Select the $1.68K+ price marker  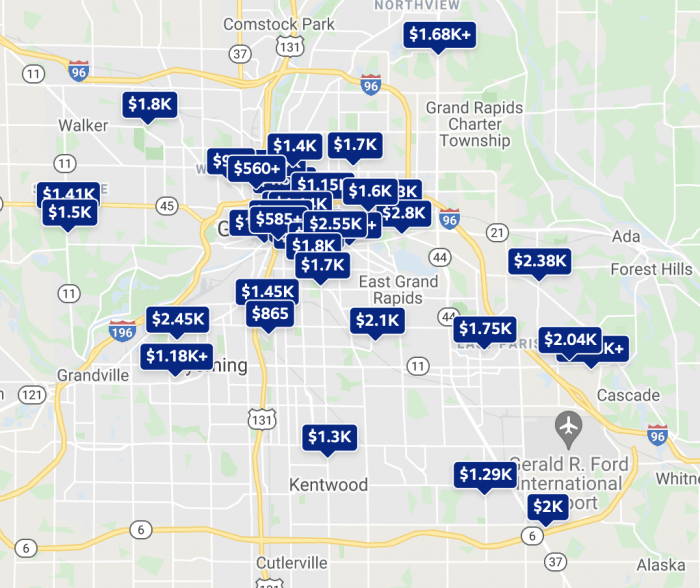point(440,34)
